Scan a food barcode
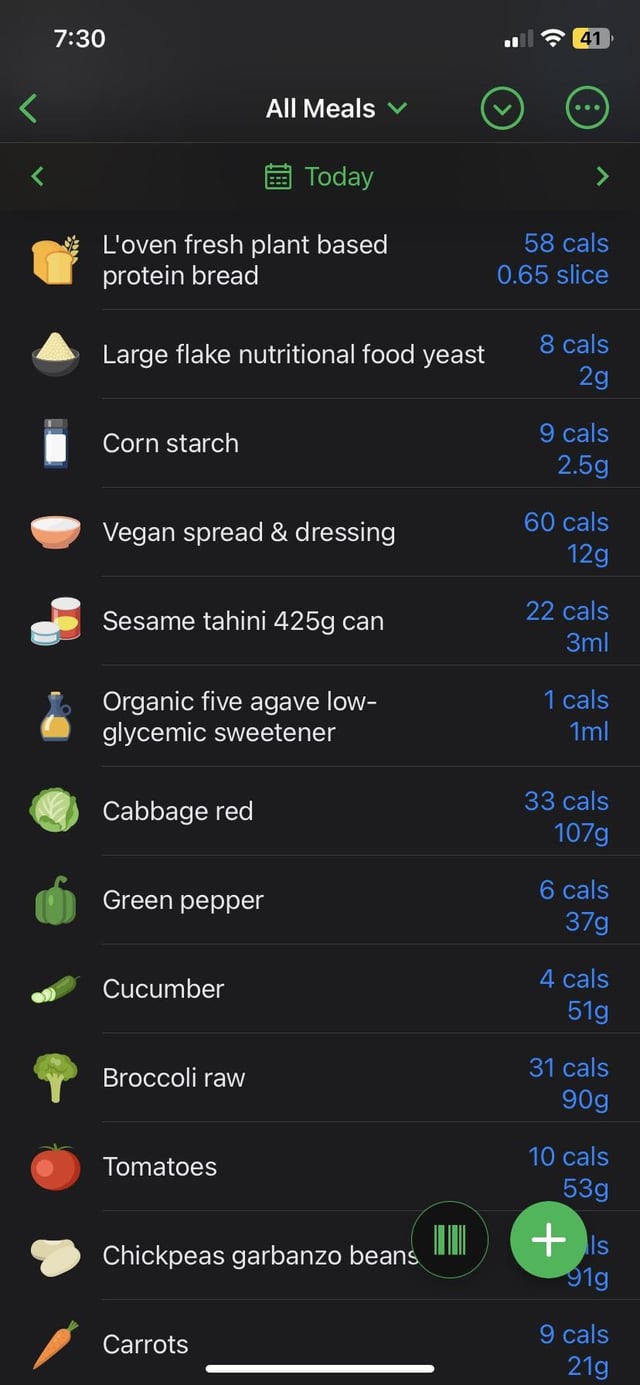640x1385 pixels. click(450, 1240)
